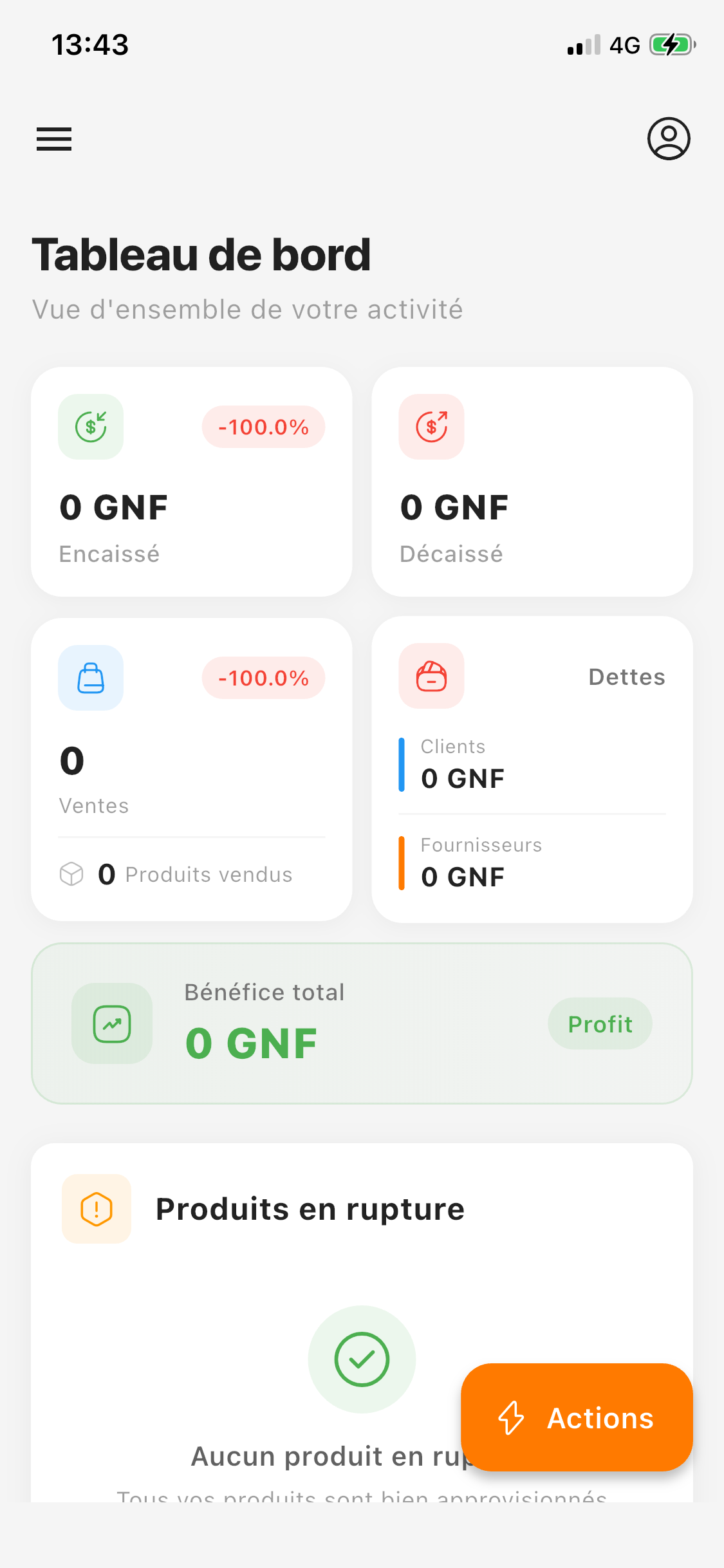Viewport: 724px width, 1568px height.
Task: View the Ventes card details
Action: 192,769
